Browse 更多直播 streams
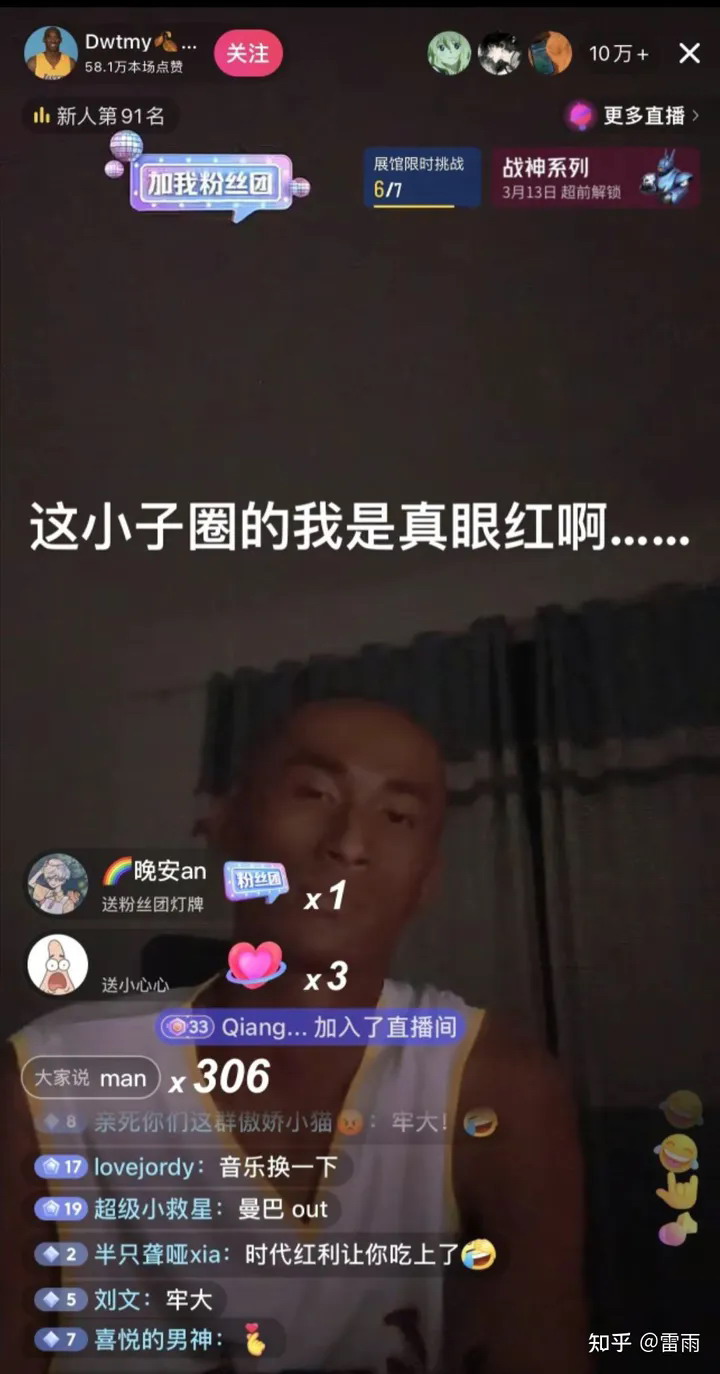This screenshot has height=1374, width=720. tap(633, 116)
